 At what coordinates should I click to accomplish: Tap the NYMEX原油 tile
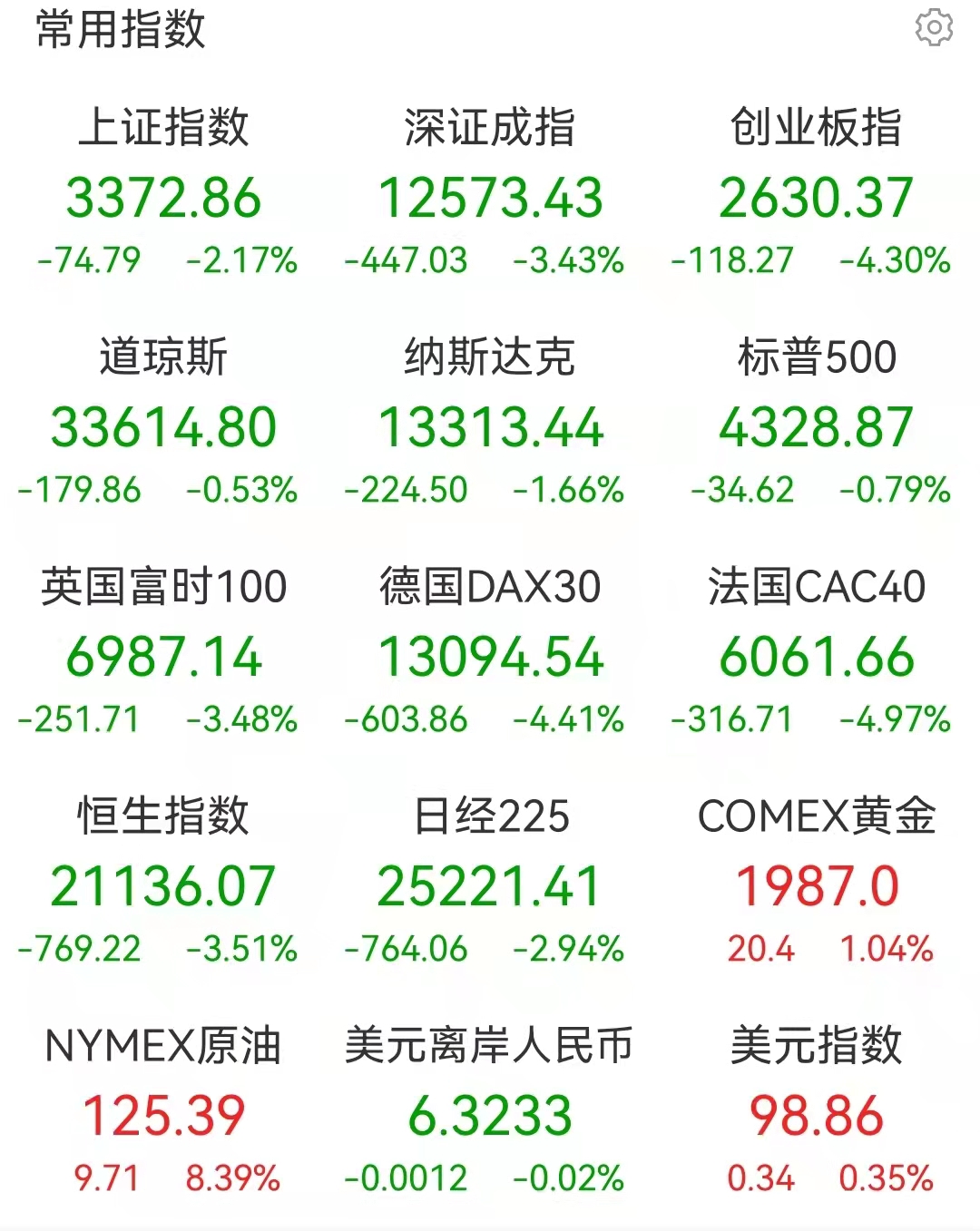164,1115
